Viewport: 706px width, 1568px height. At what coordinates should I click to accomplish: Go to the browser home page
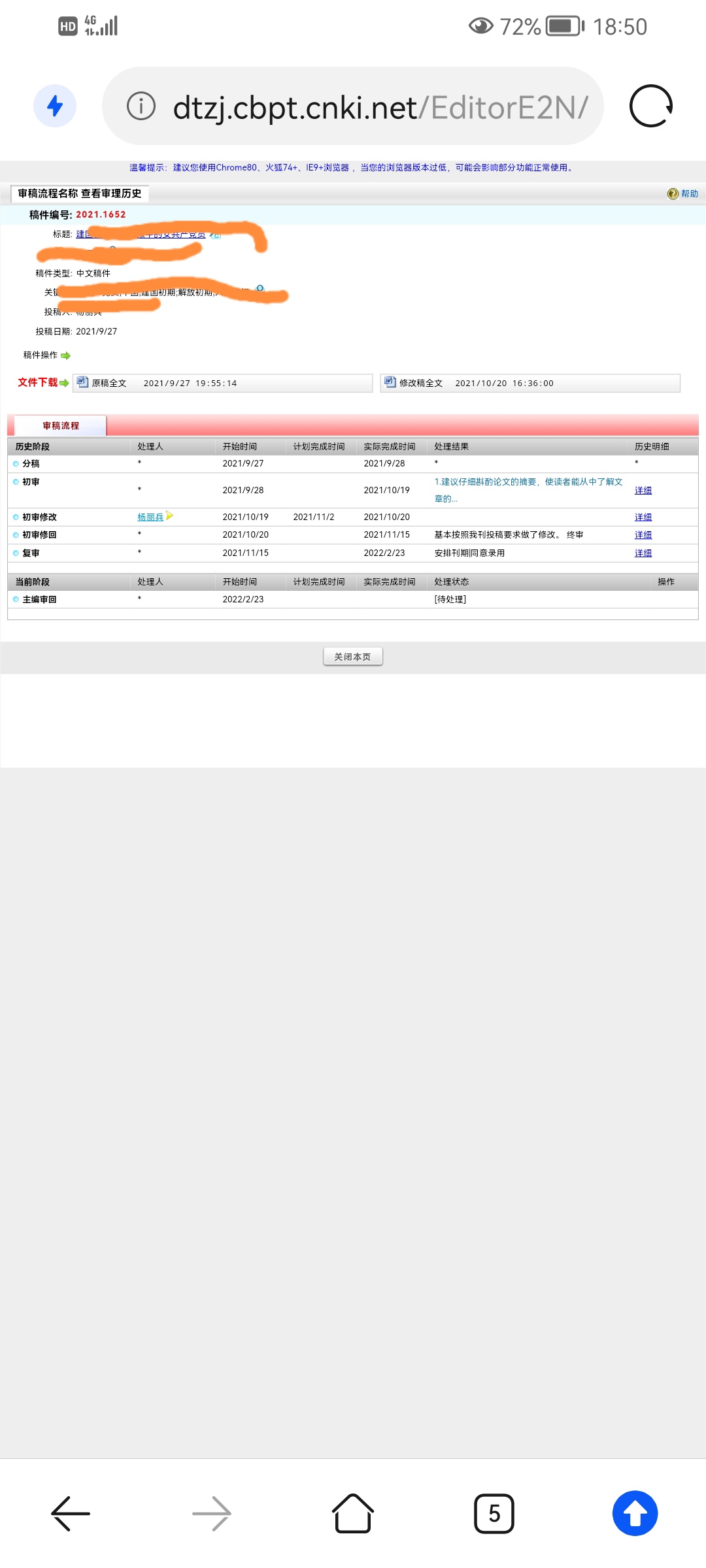pyautogui.click(x=353, y=1513)
